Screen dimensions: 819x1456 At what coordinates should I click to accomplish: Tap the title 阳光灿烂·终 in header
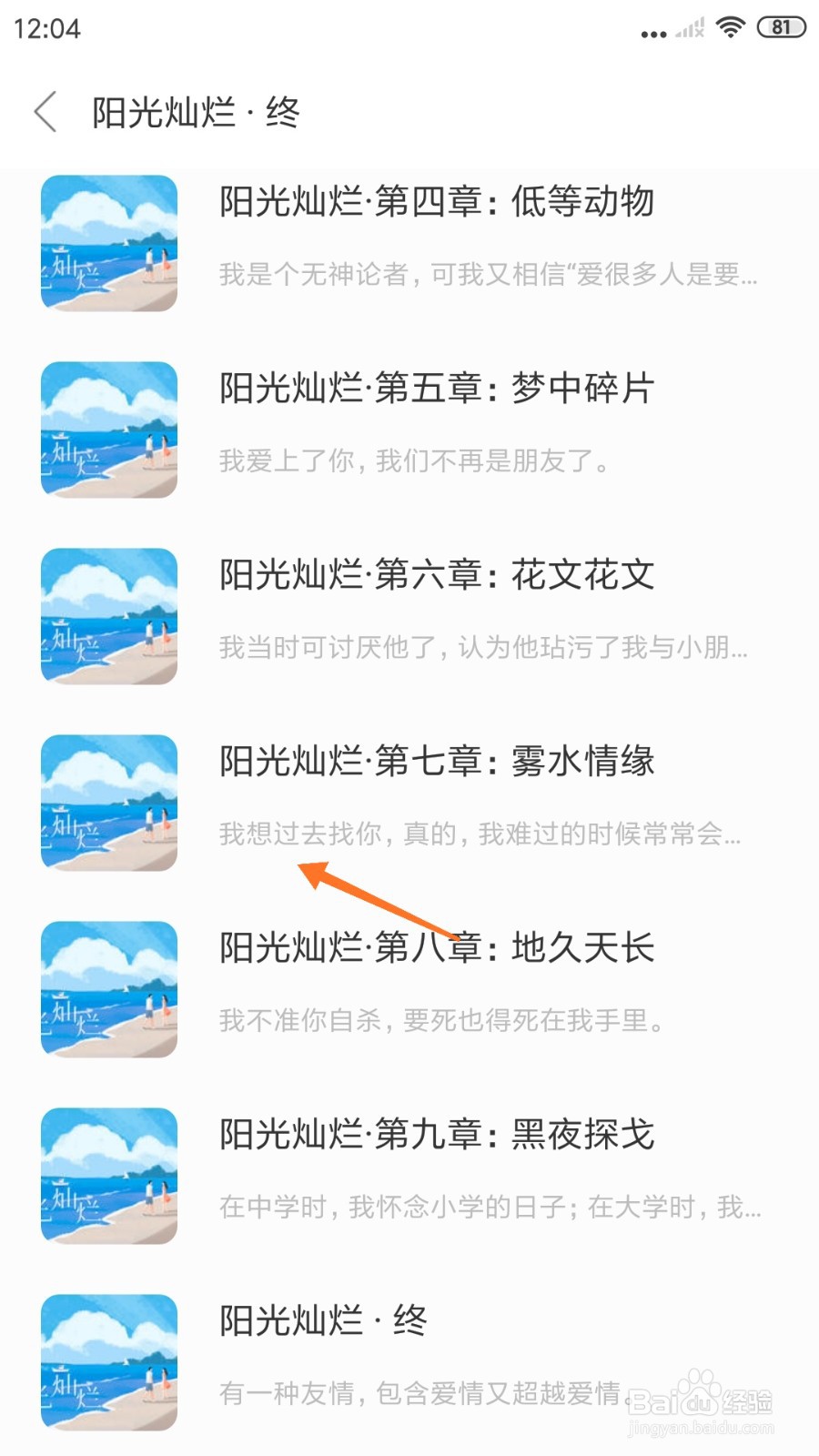(x=194, y=110)
